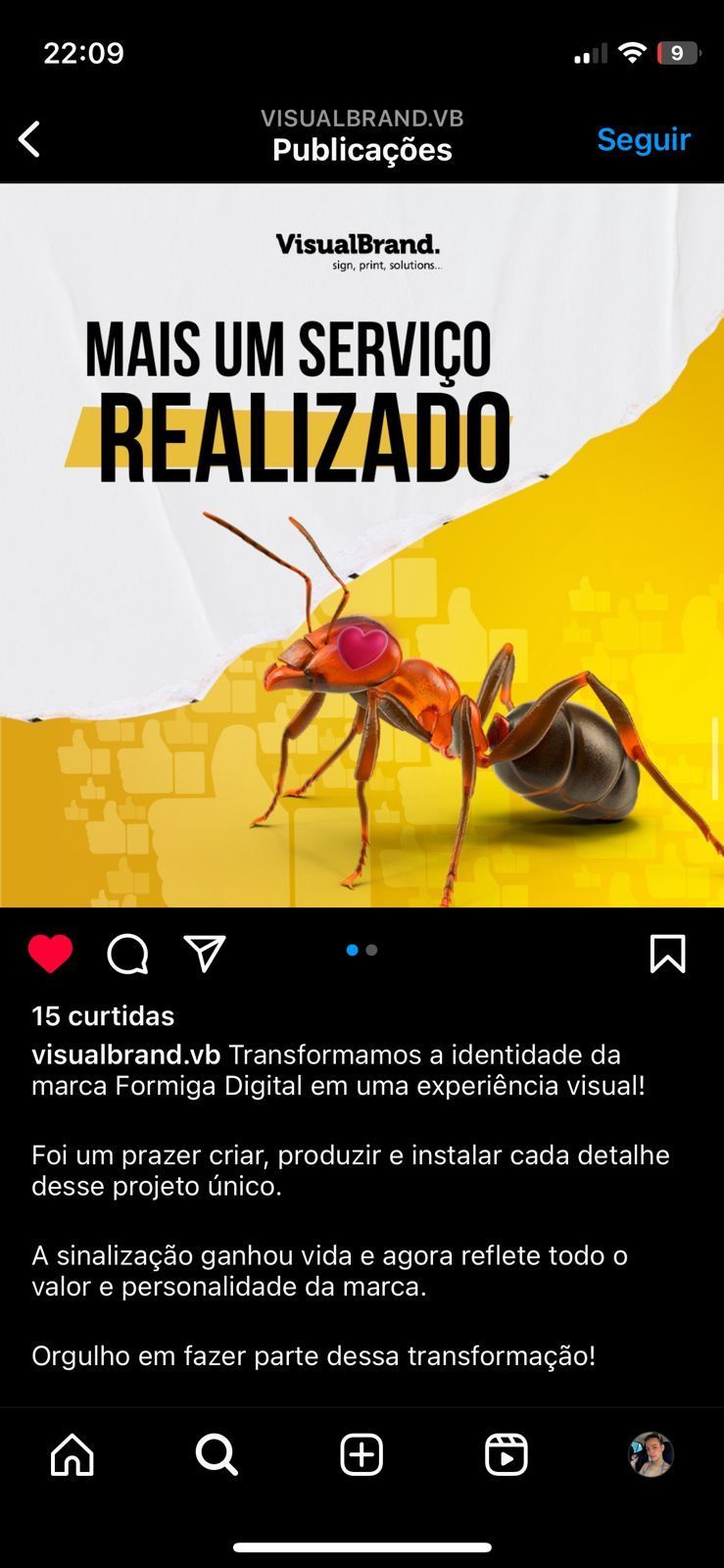724x1568 pixels.
Task: Open the comments bubble under the post
Action: coord(127,954)
